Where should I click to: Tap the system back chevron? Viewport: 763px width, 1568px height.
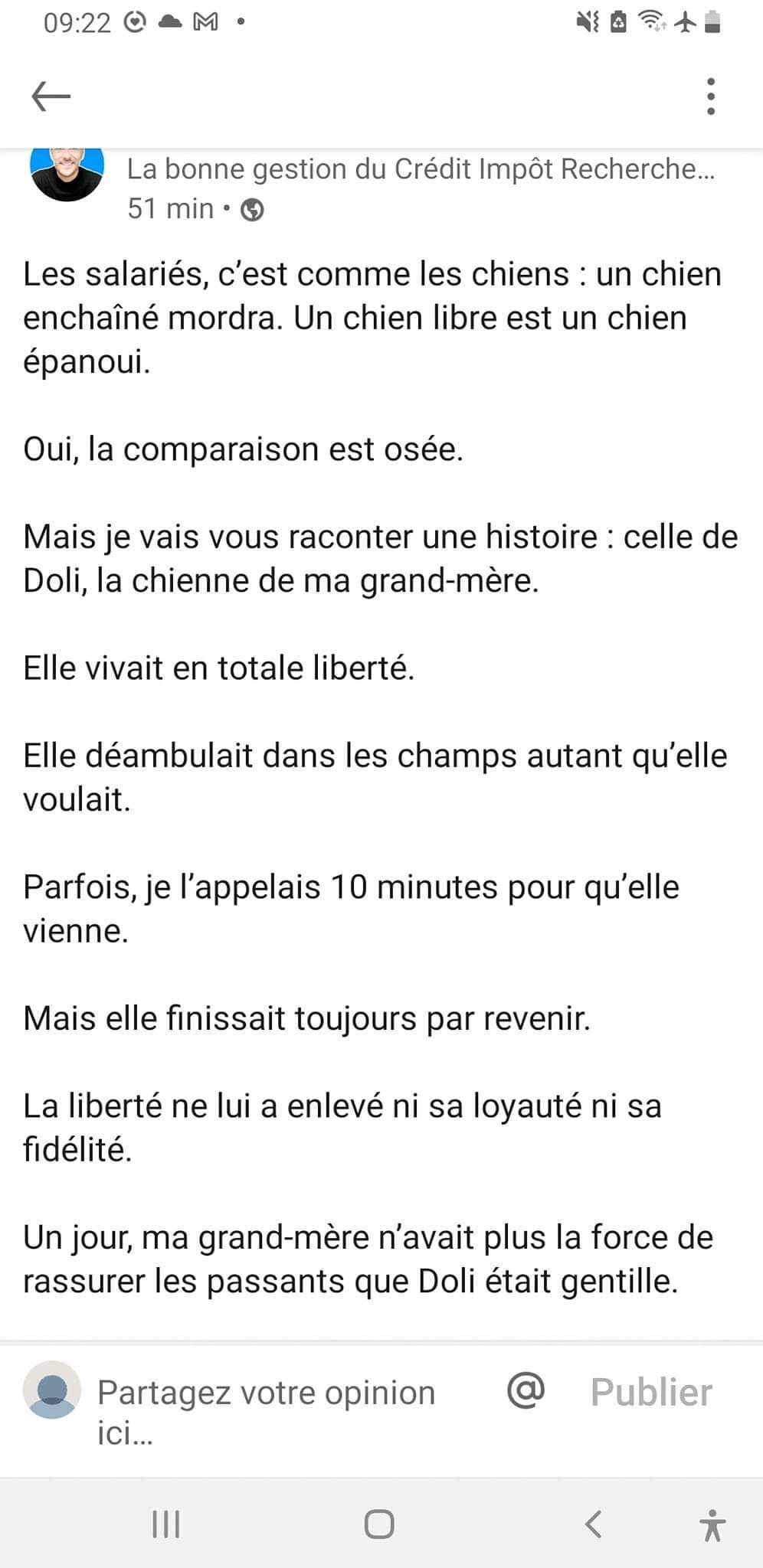point(593,1524)
